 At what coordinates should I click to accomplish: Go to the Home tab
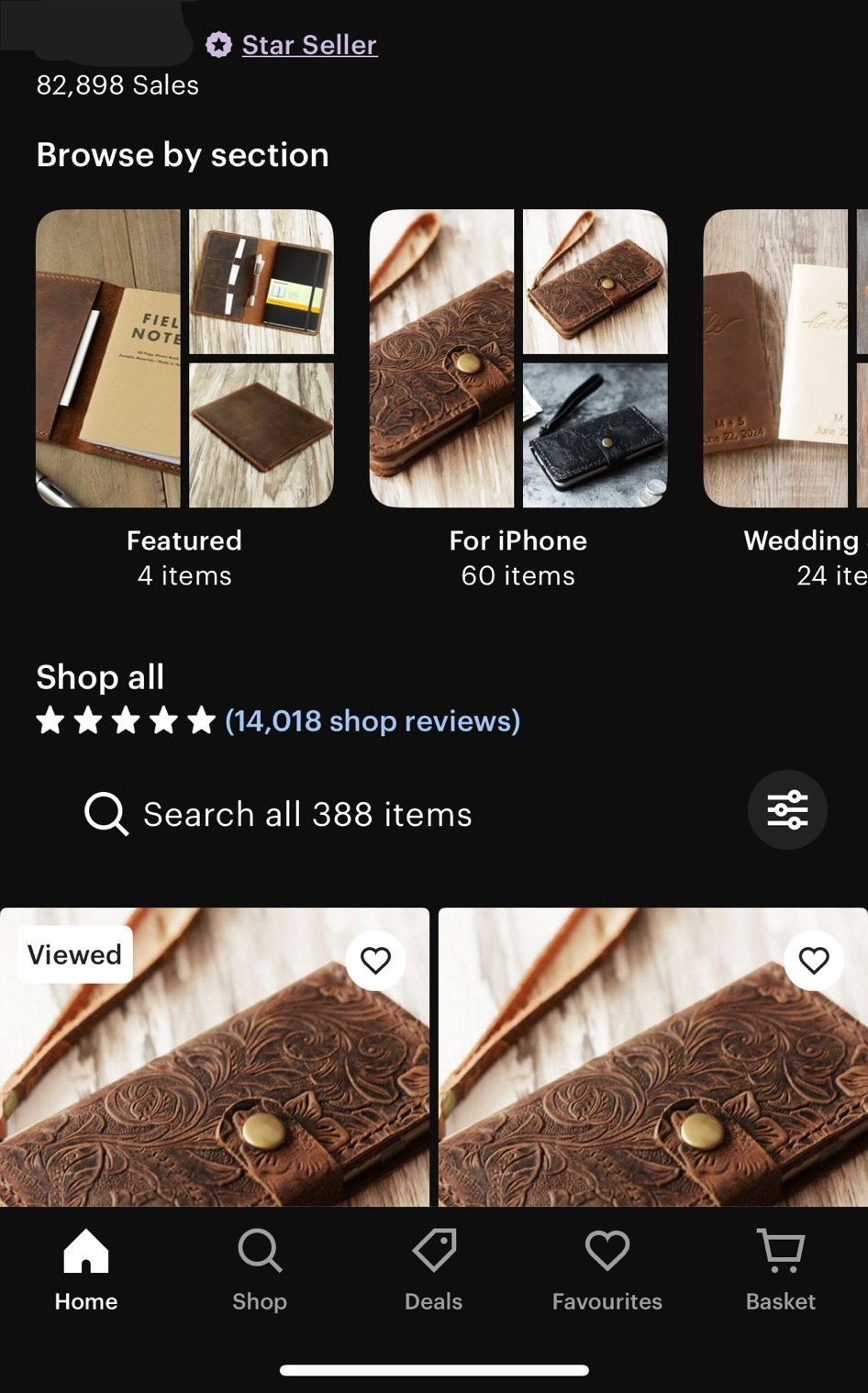coord(86,1270)
